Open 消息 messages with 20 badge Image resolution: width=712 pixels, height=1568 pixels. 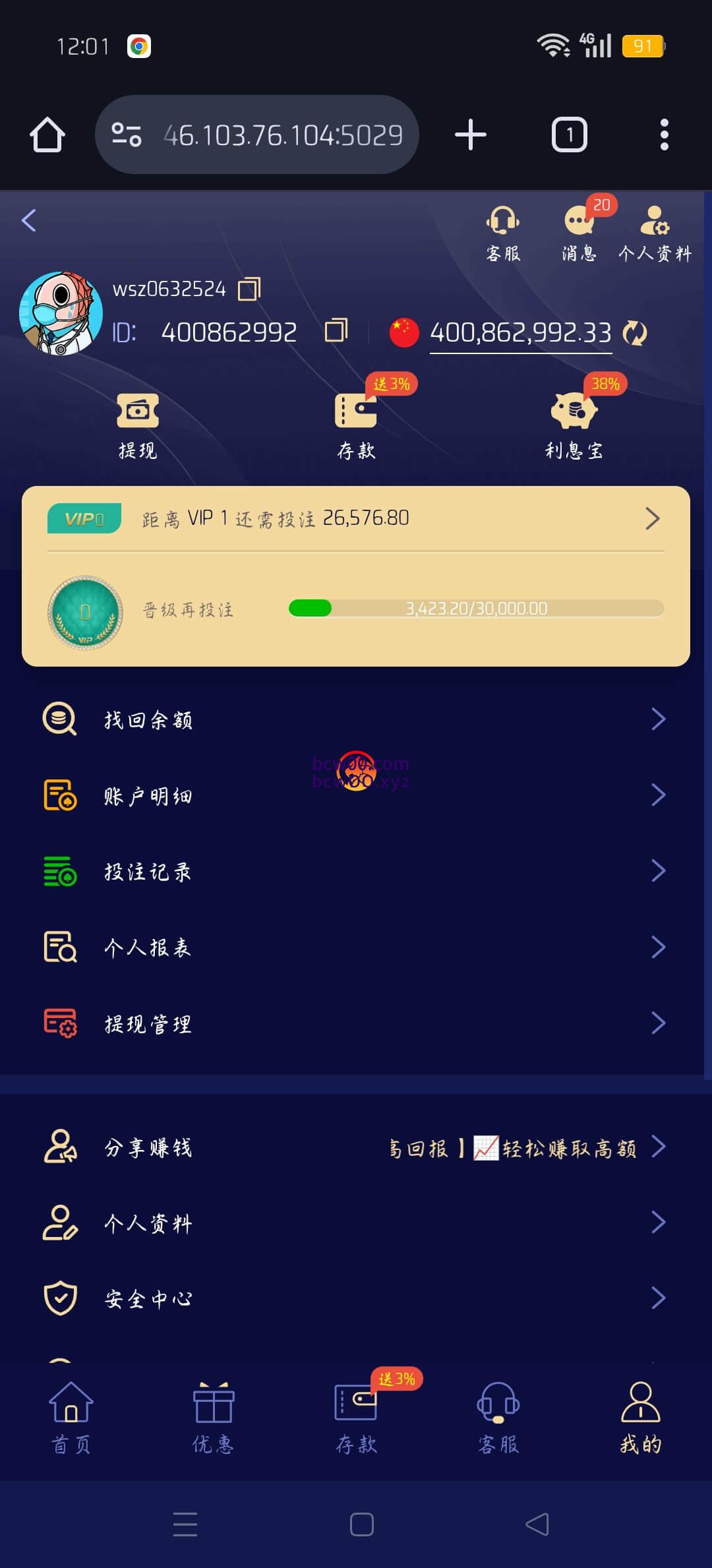[x=579, y=233]
